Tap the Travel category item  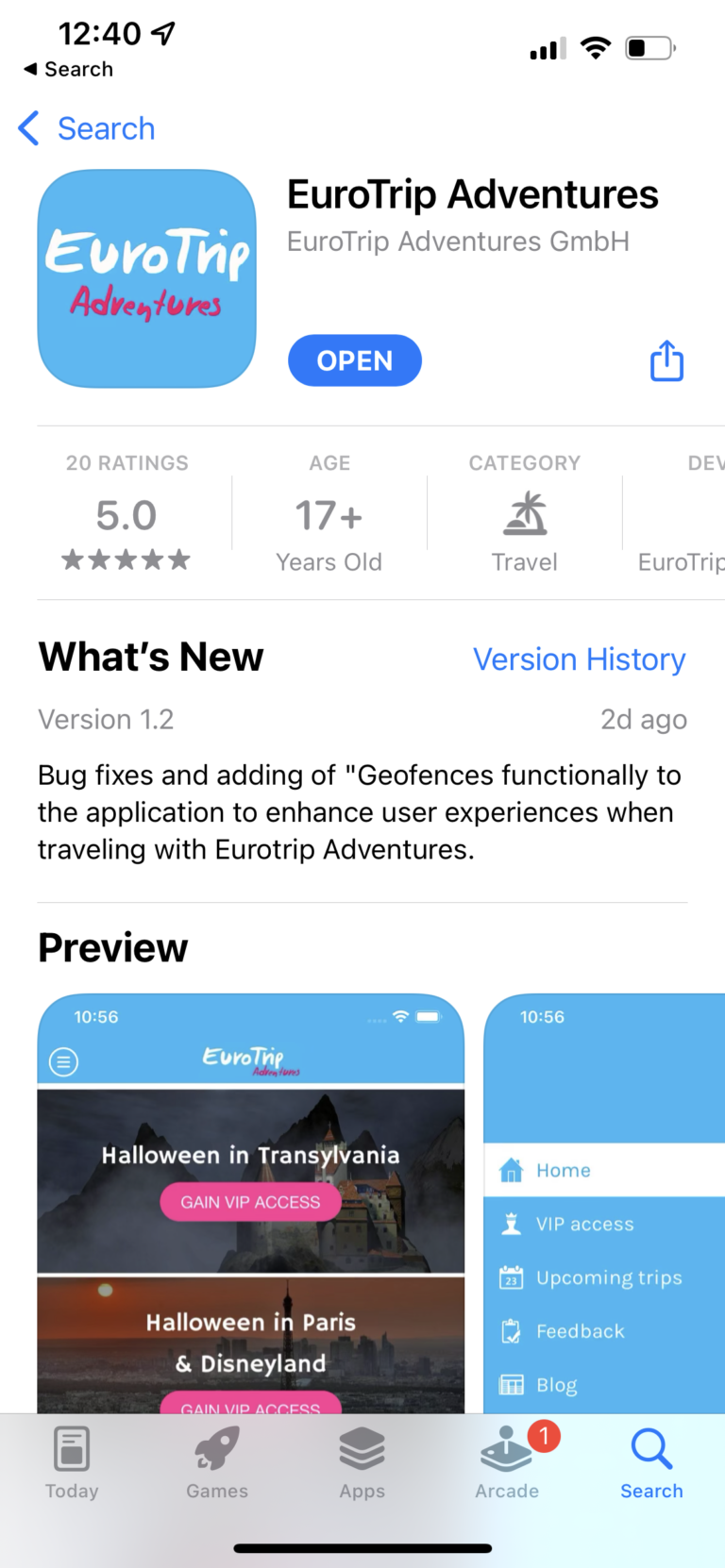(525, 528)
